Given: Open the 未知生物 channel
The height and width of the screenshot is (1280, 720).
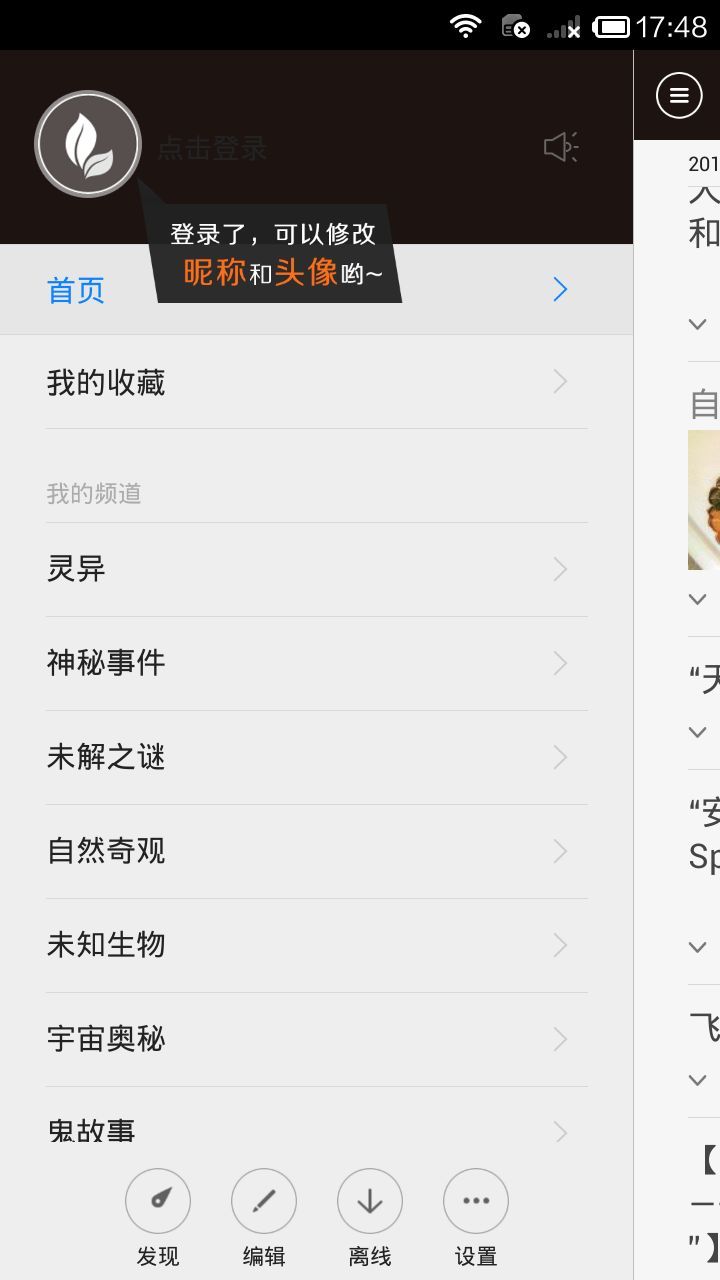Looking at the screenshot, I should [x=316, y=946].
